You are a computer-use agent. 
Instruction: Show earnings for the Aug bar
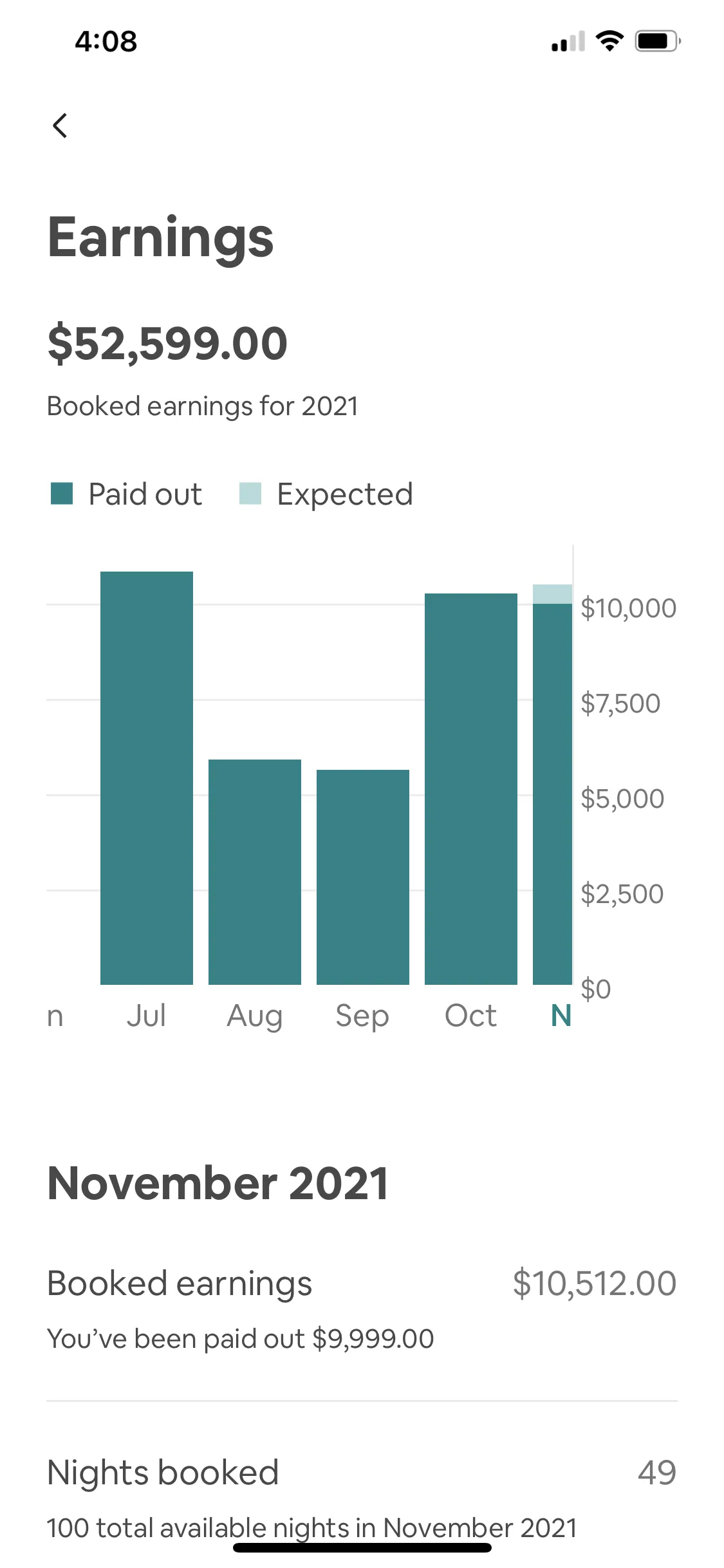click(x=255, y=872)
